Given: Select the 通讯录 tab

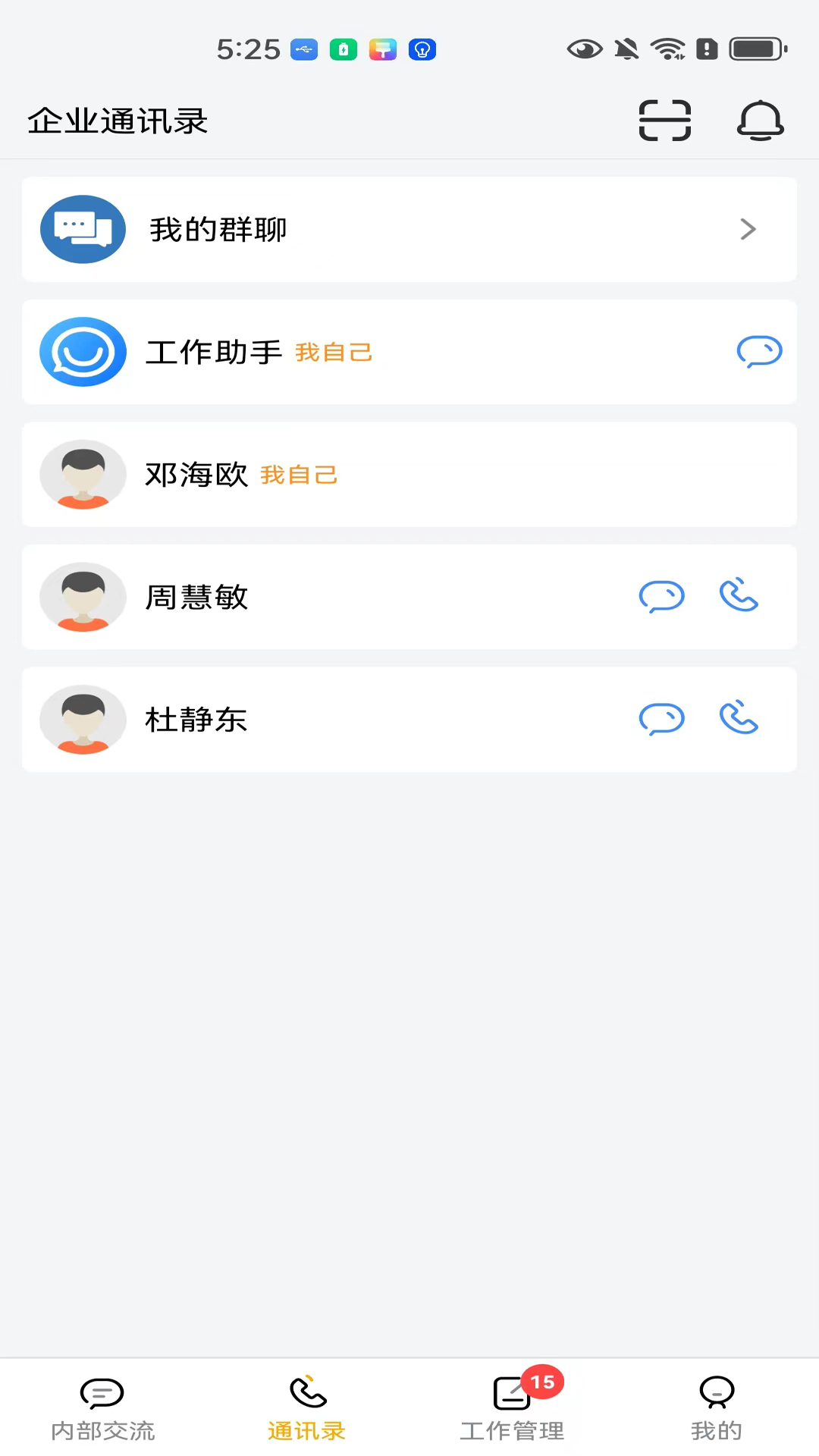Looking at the screenshot, I should (x=307, y=1409).
